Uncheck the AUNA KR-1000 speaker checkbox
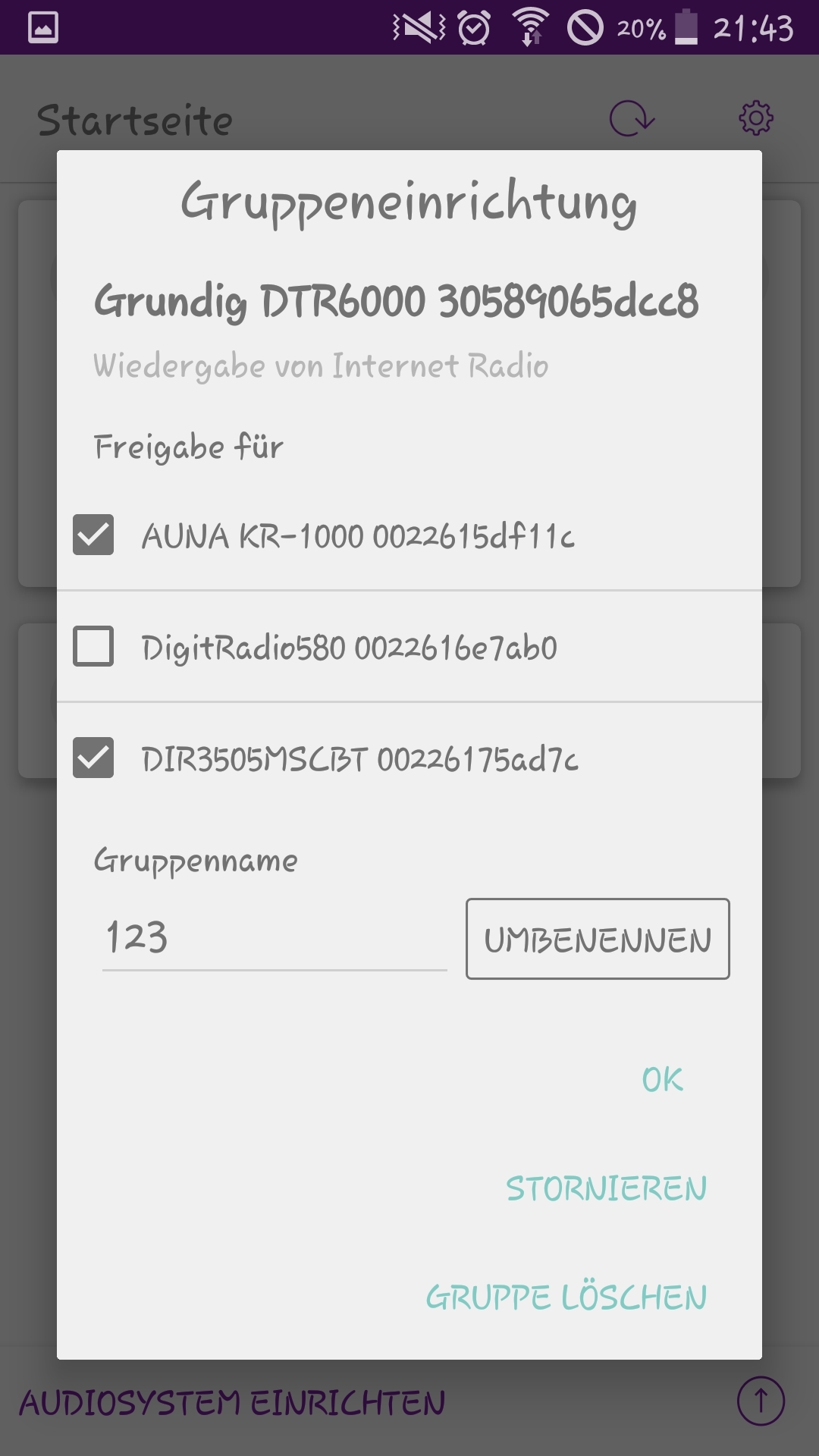The image size is (819, 1456). tap(93, 535)
